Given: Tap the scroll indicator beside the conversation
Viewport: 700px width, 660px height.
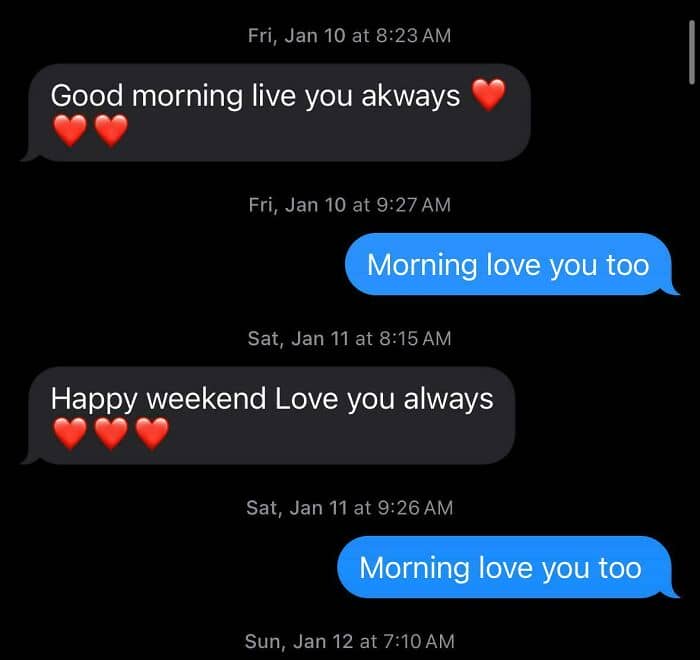Looking at the screenshot, I should click(x=692, y=53).
